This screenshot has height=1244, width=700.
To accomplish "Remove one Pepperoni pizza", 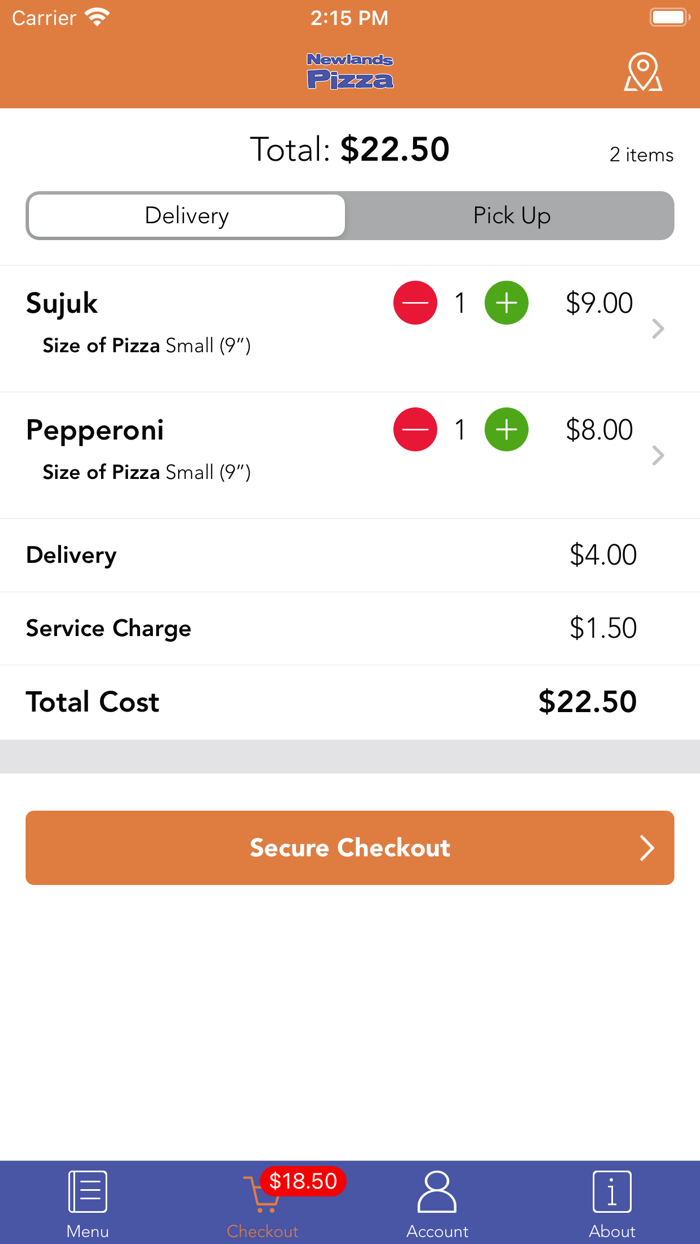I will (415, 430).
